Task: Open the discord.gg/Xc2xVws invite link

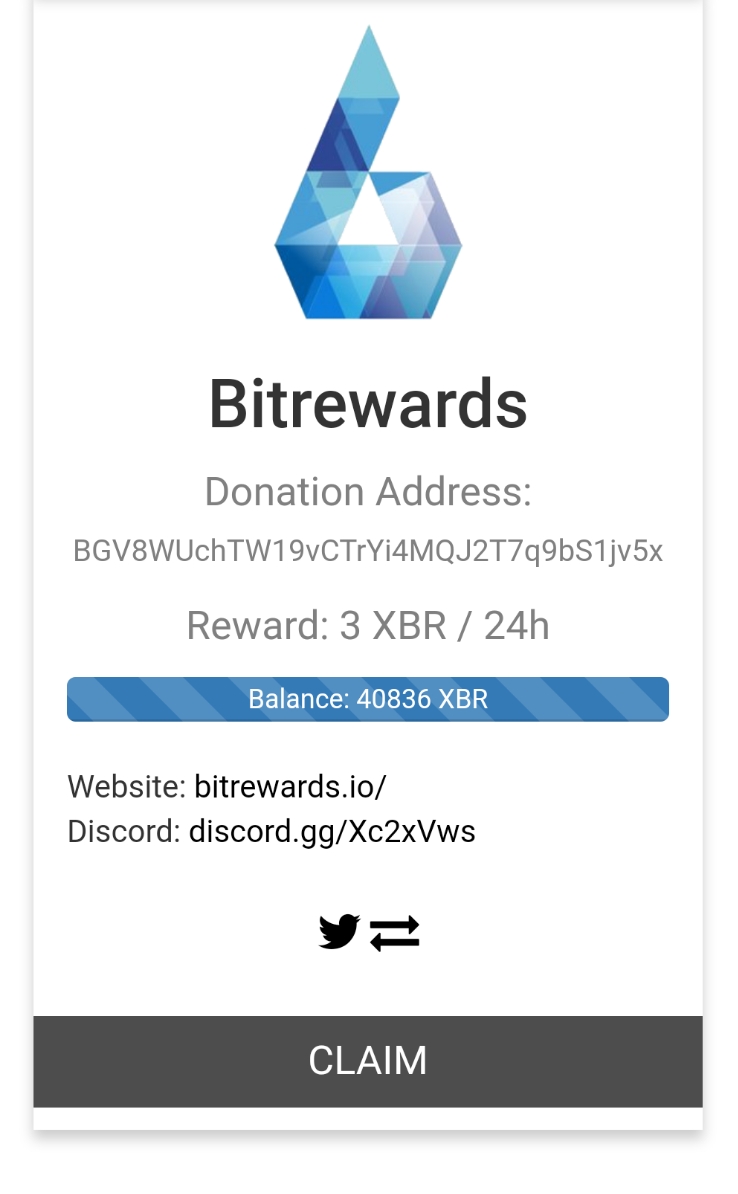Action: 332,831
